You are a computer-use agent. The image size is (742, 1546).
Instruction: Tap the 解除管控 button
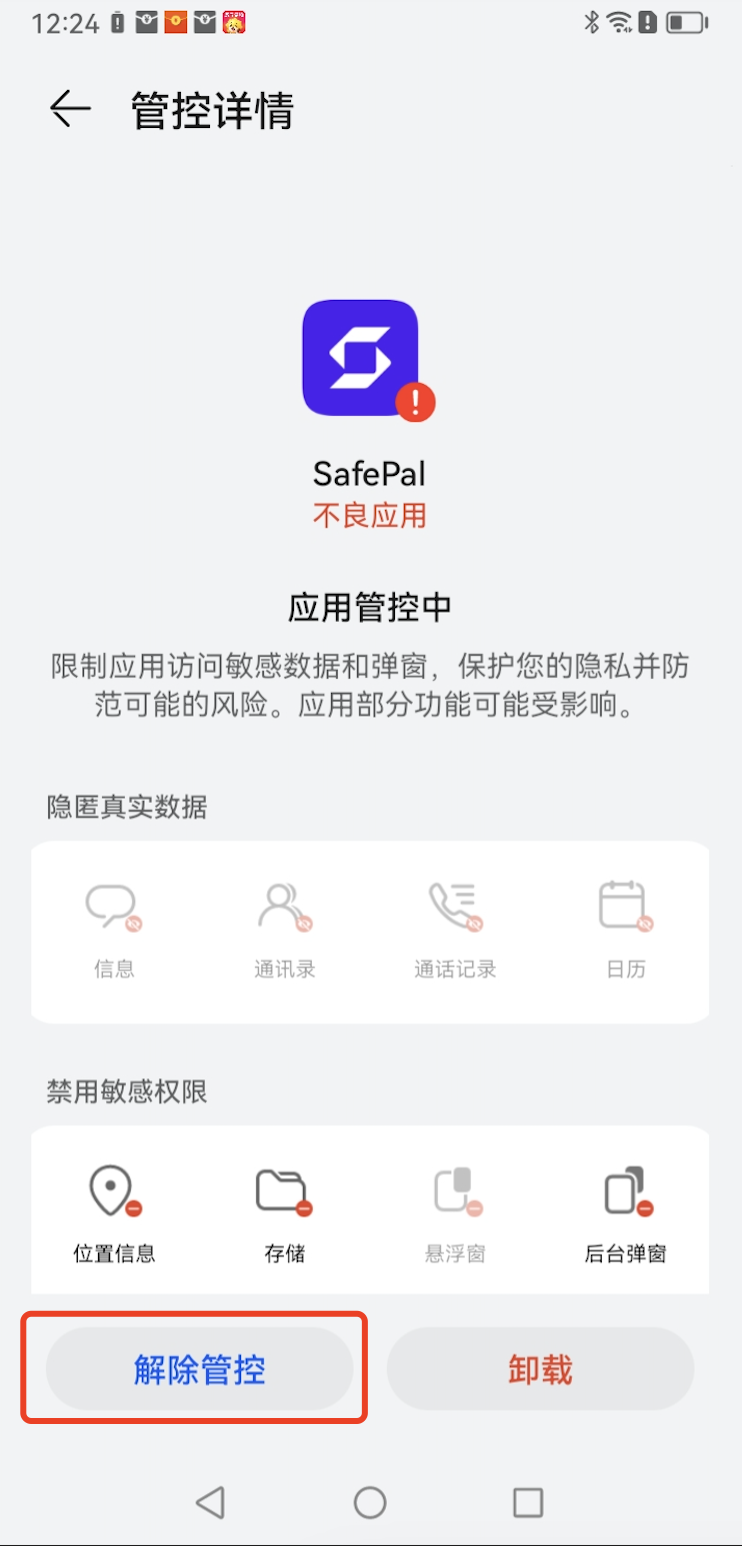(x=199, y=1369)
